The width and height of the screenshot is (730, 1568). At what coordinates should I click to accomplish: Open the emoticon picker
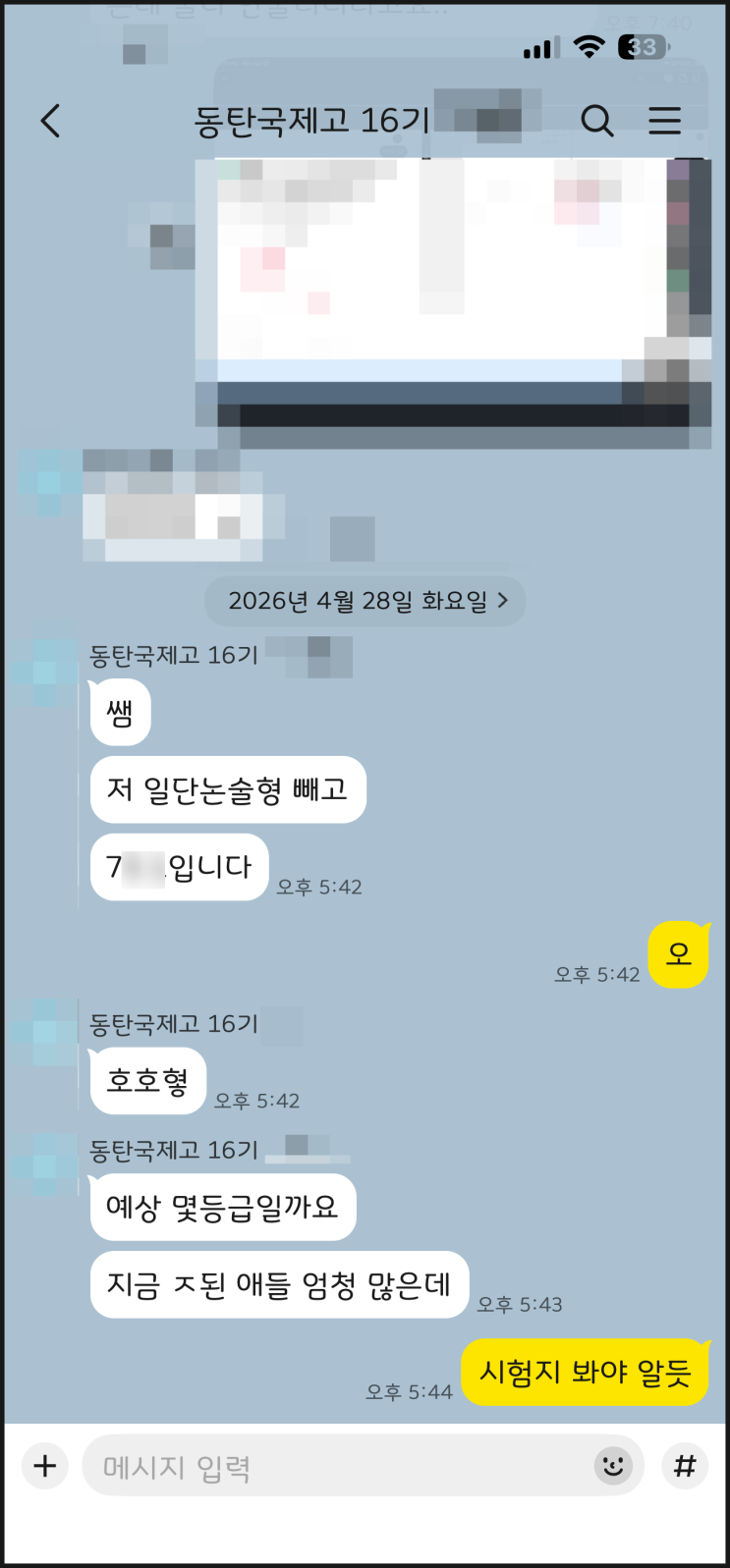tap(613, 1466)
